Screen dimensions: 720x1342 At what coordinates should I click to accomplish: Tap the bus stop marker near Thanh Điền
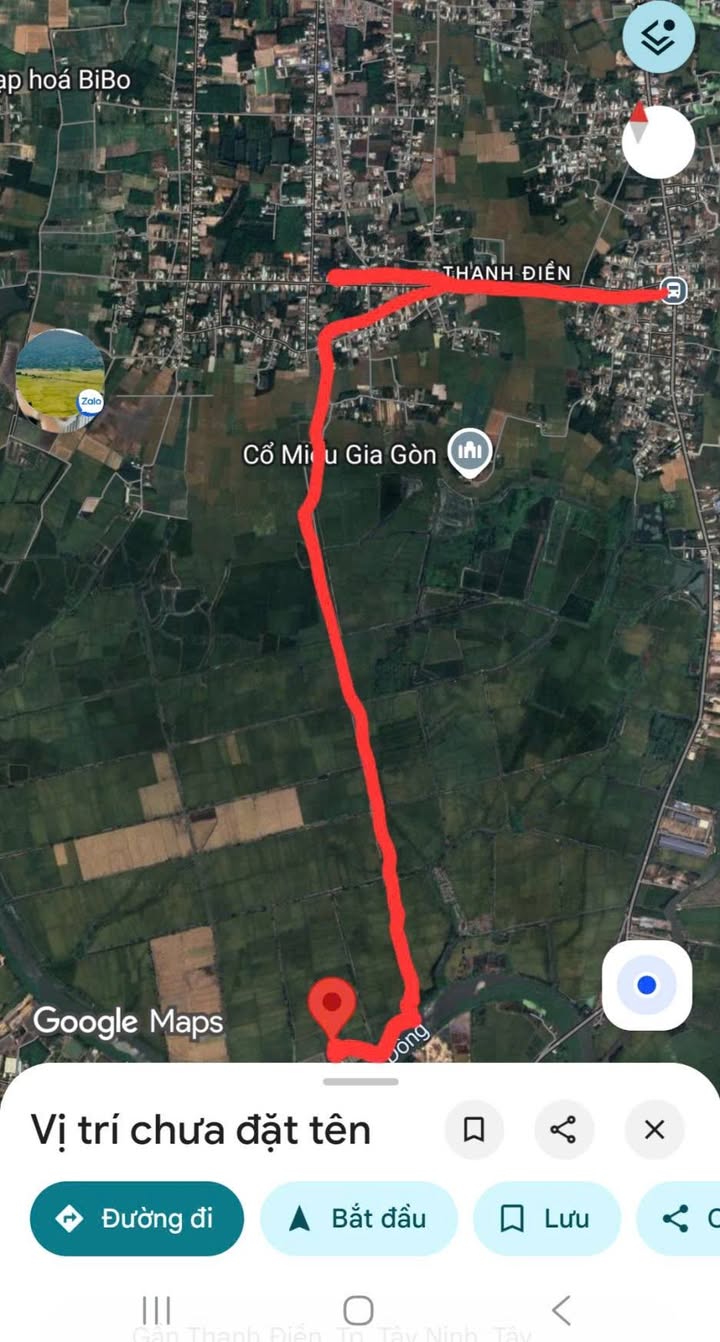tap(674, 290)
